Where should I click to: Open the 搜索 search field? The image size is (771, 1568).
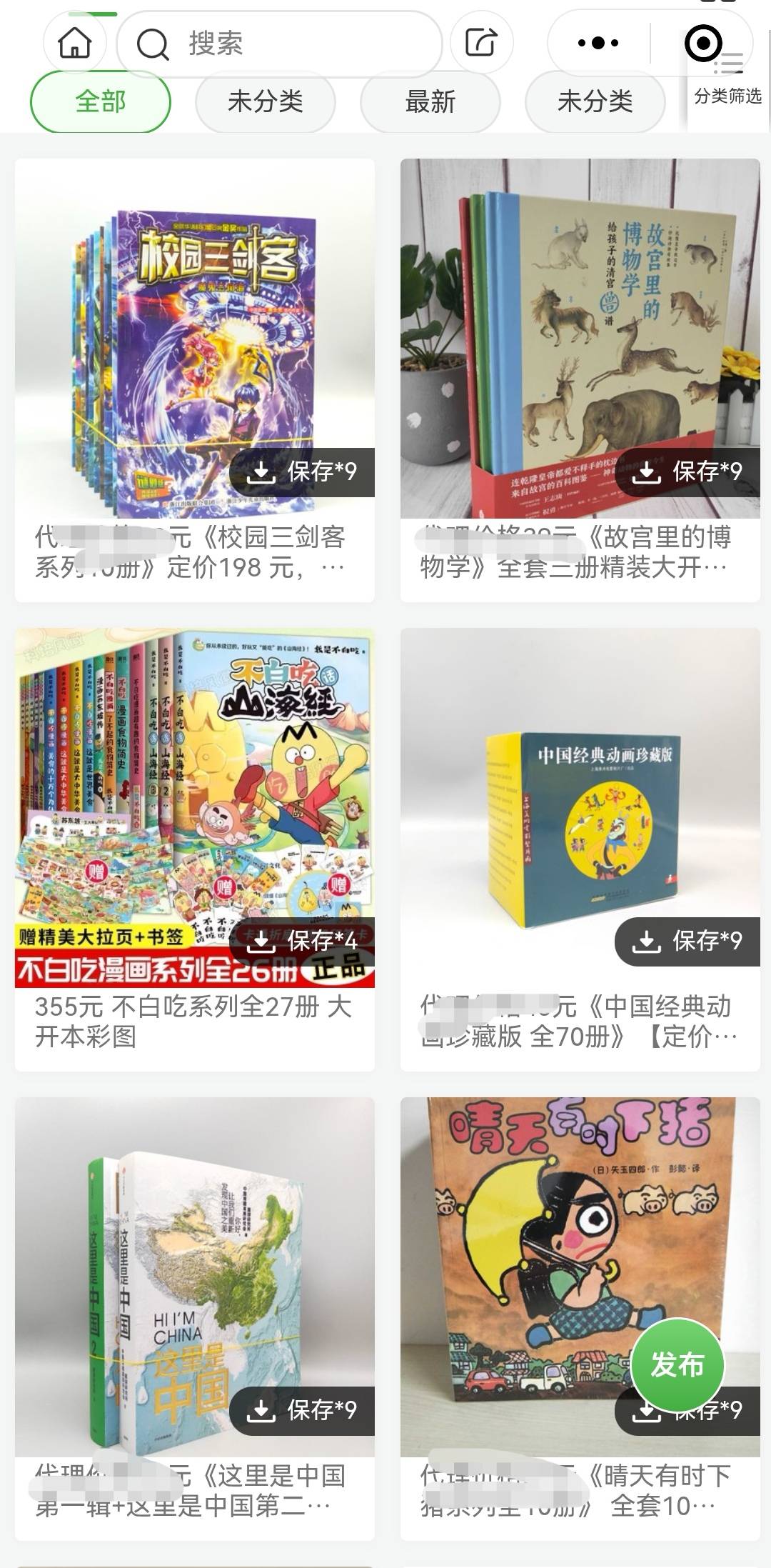point(279,44)
